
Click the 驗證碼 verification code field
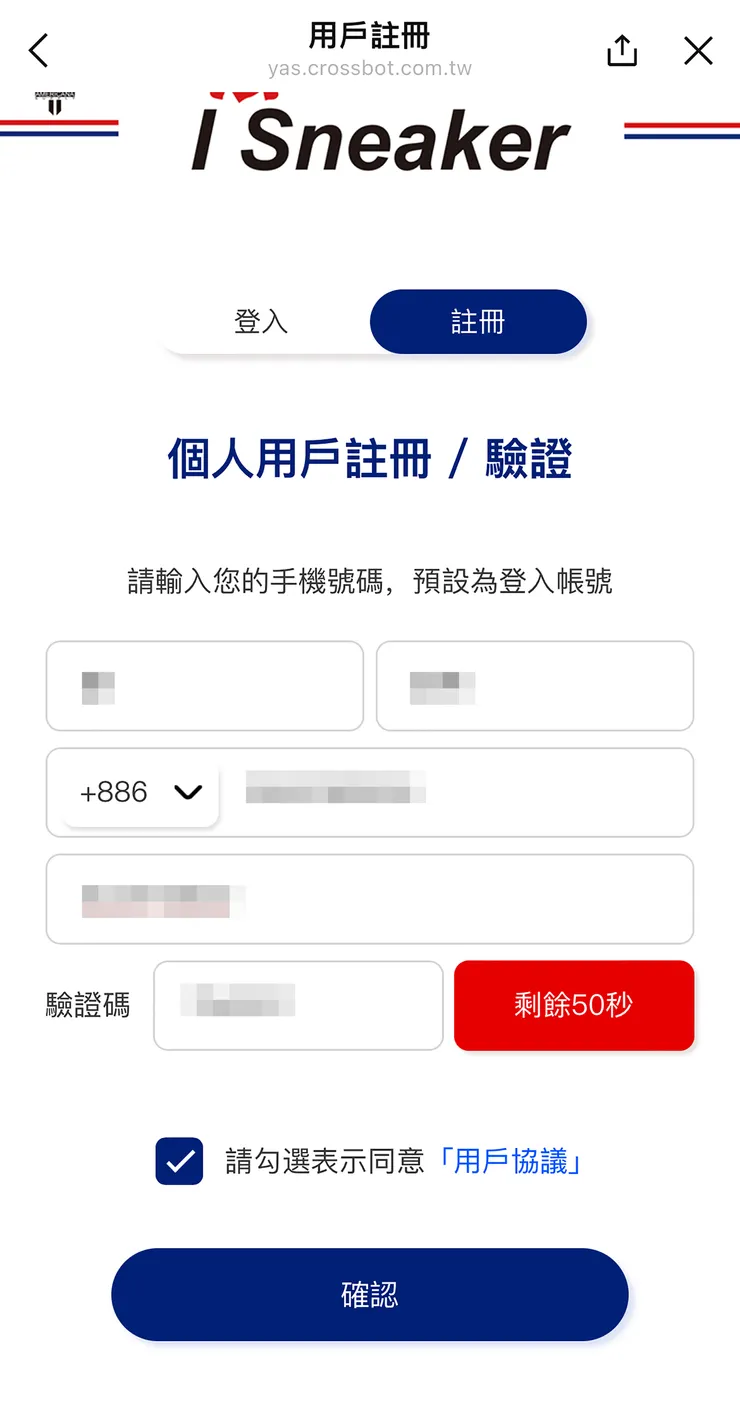[298, 1005]
